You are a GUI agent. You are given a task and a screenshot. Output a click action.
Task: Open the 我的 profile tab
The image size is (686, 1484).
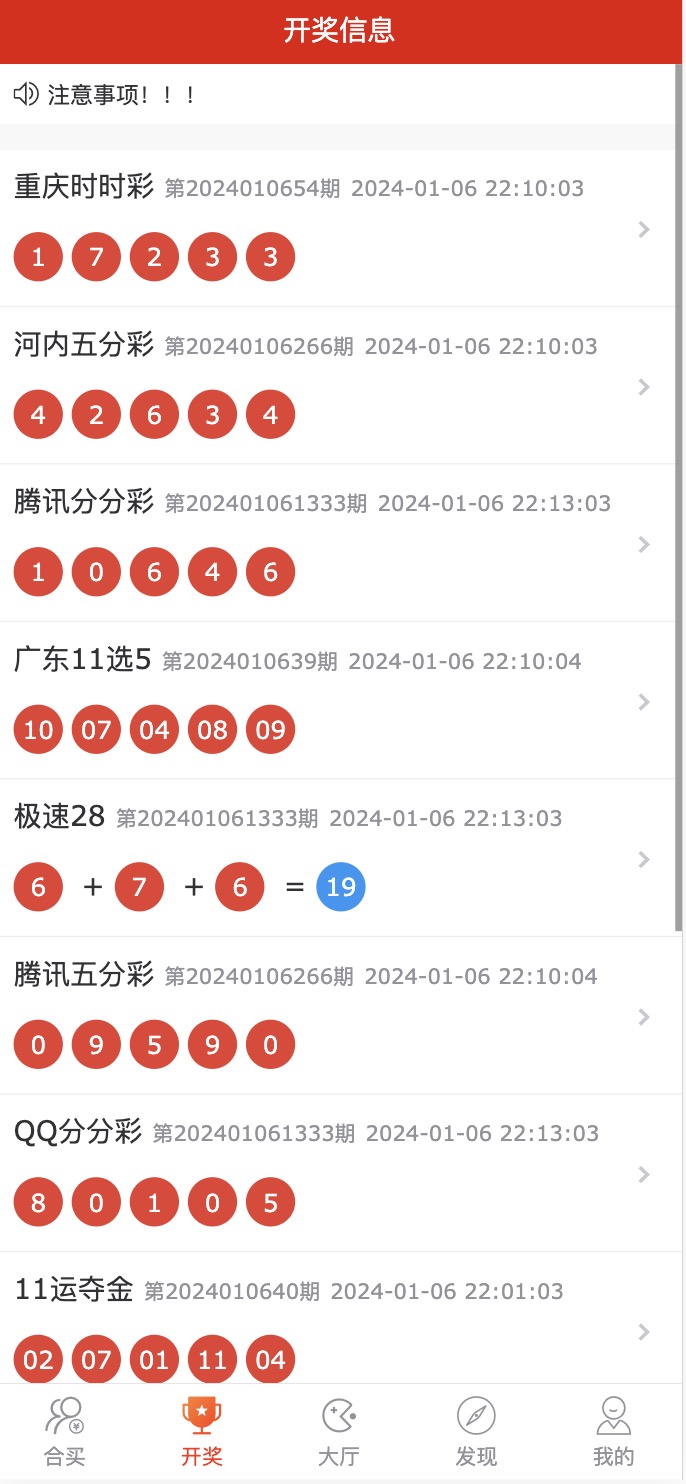[x=613, y=1432]
